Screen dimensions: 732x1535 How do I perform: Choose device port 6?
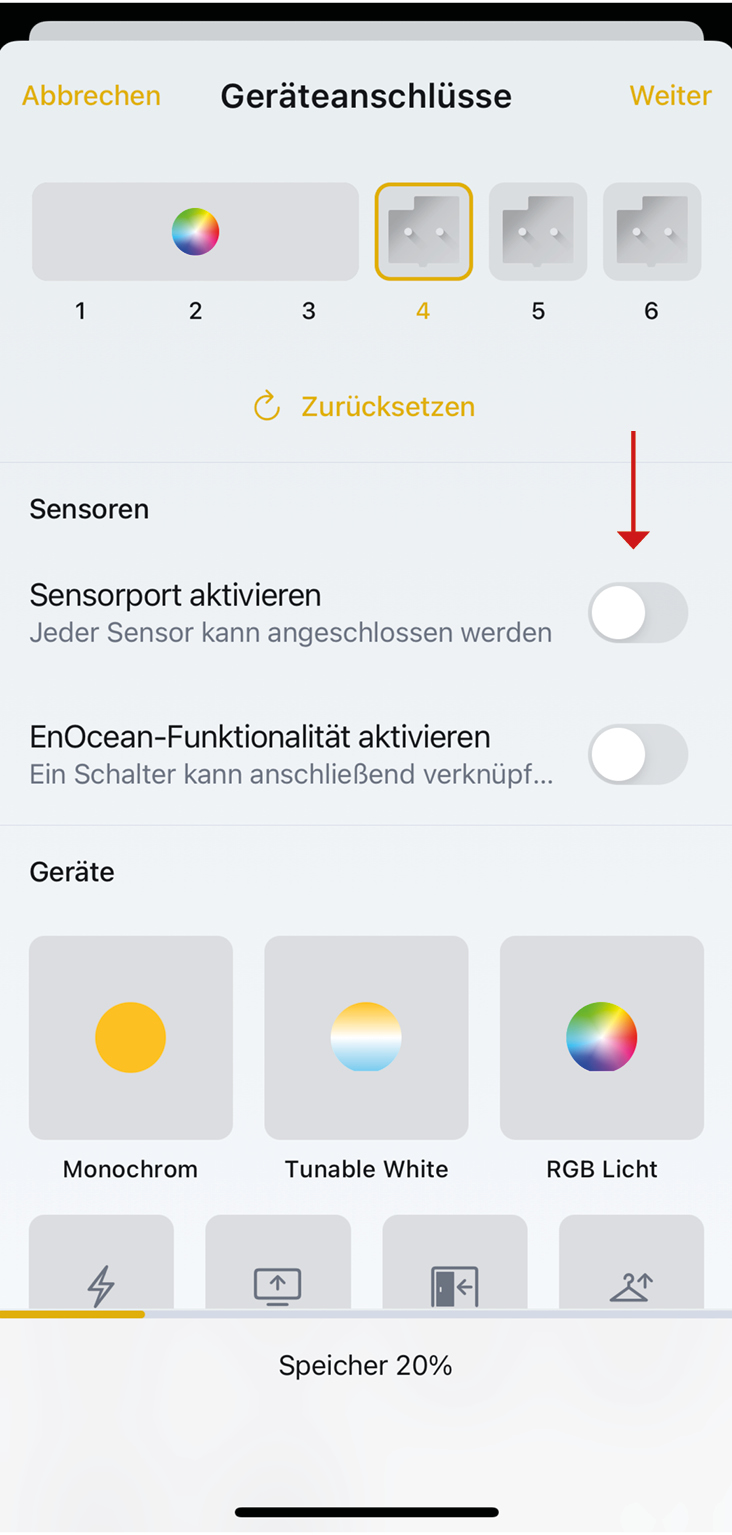click(652, 232)
